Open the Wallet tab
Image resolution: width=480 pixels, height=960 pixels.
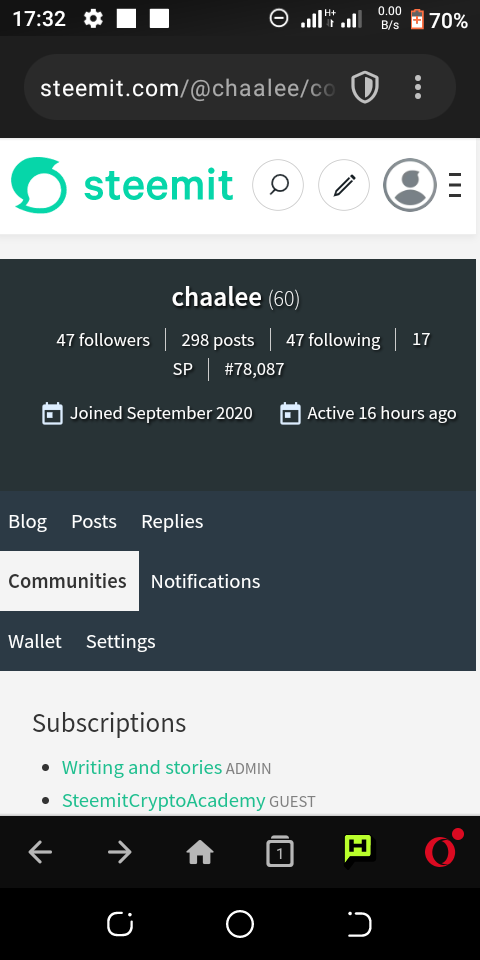[x=35, y=641]
